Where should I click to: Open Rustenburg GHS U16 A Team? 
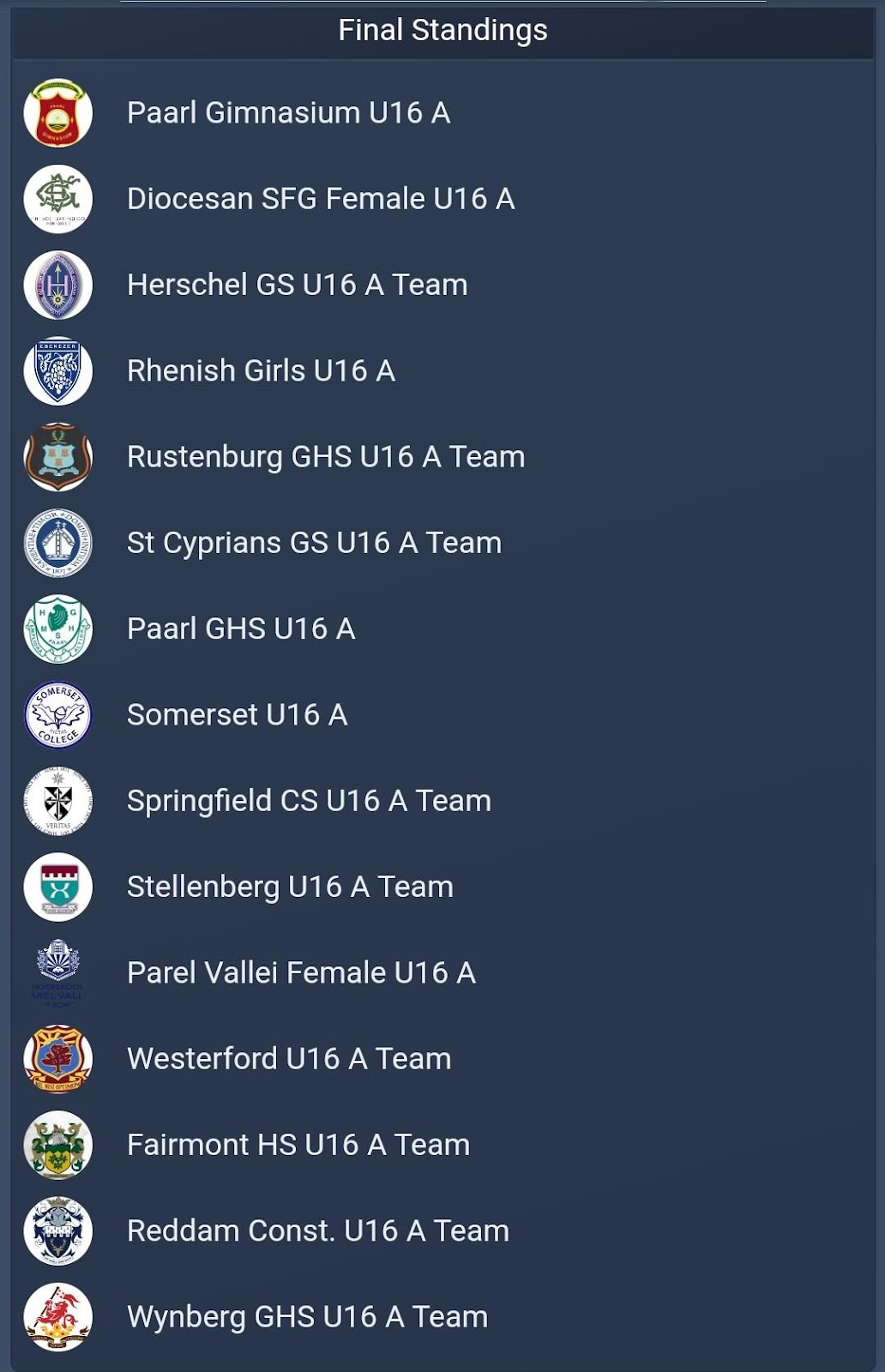click(x=325, y=457)
